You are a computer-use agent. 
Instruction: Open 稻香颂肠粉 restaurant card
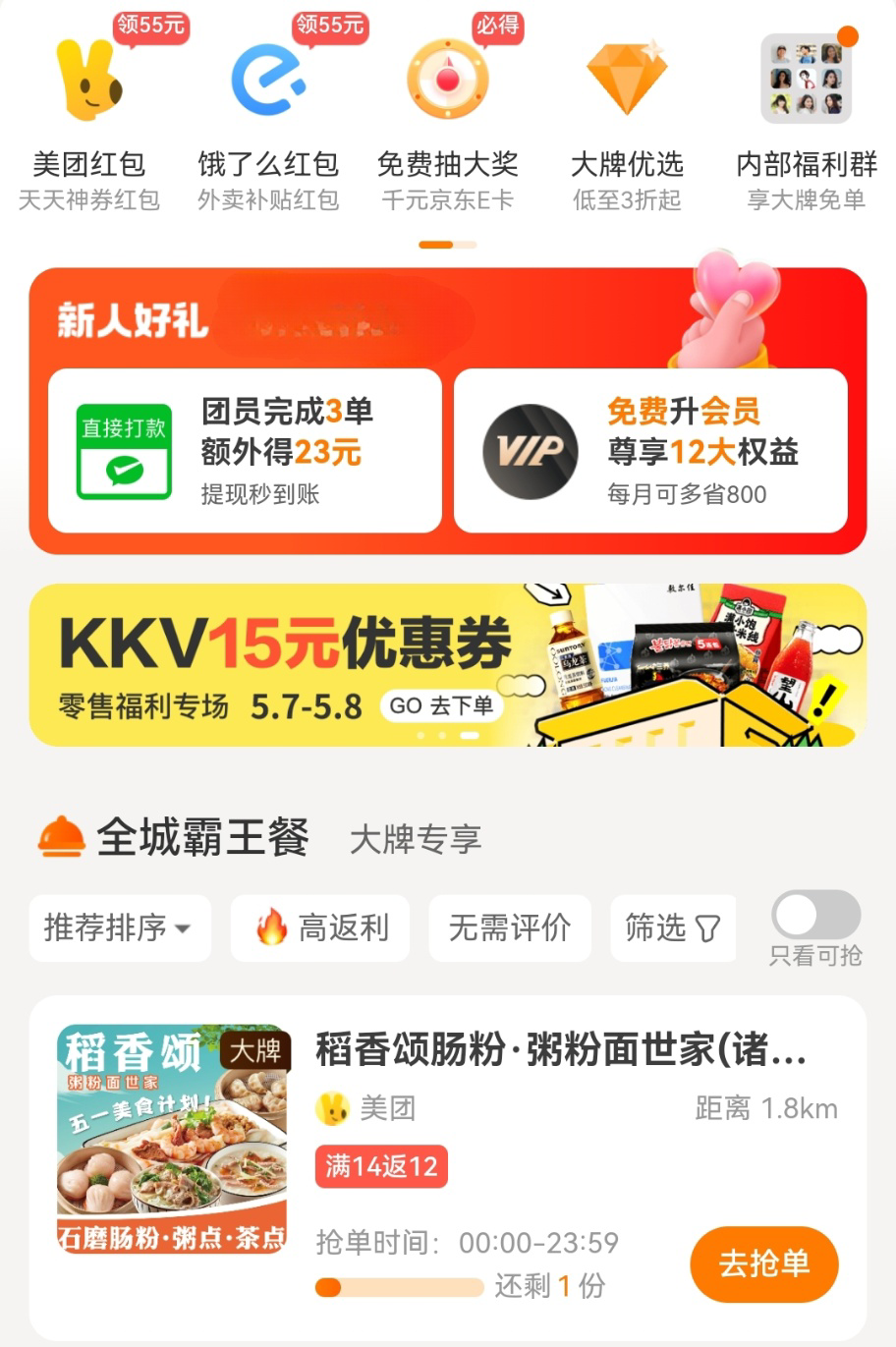click(x=560, y=1051)
